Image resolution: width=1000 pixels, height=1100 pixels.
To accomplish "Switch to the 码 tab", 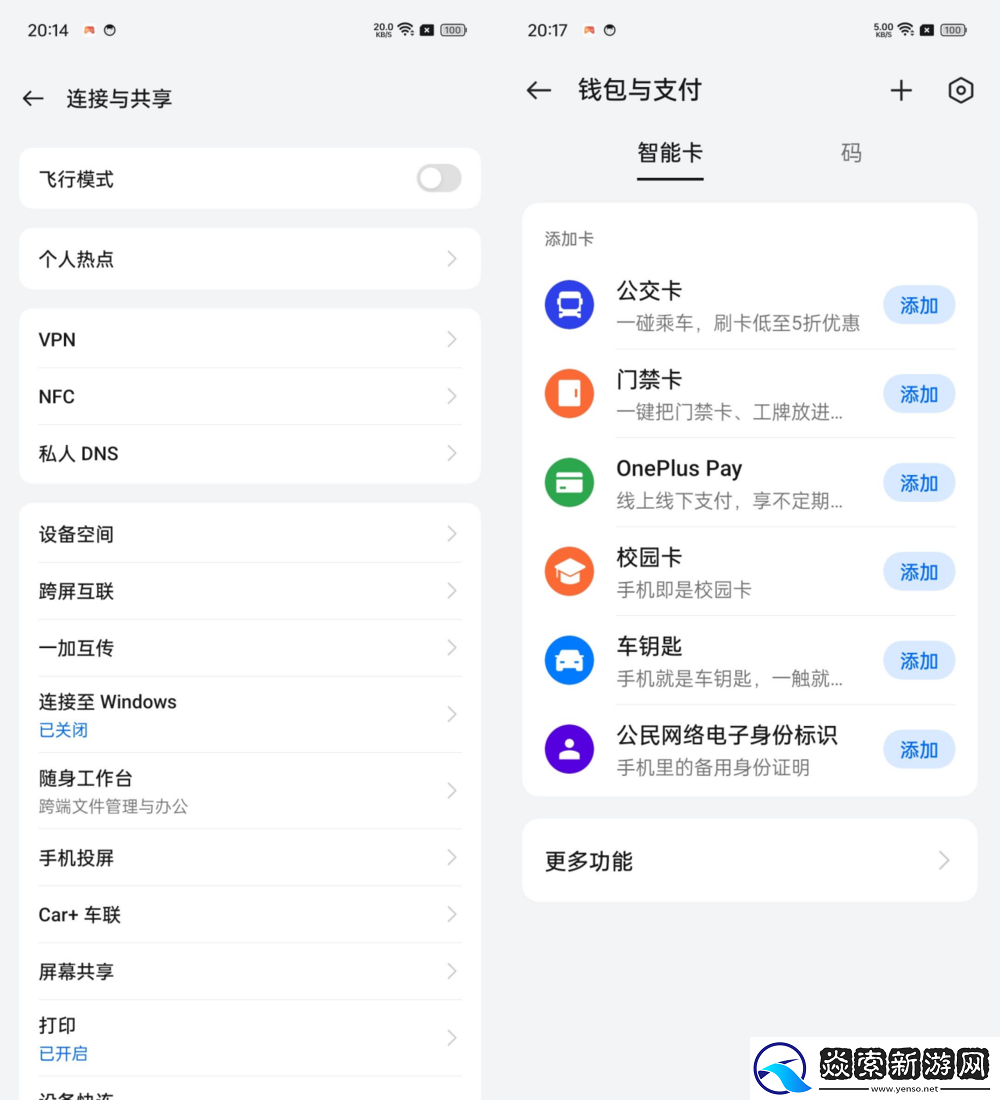I will (851, 153).
